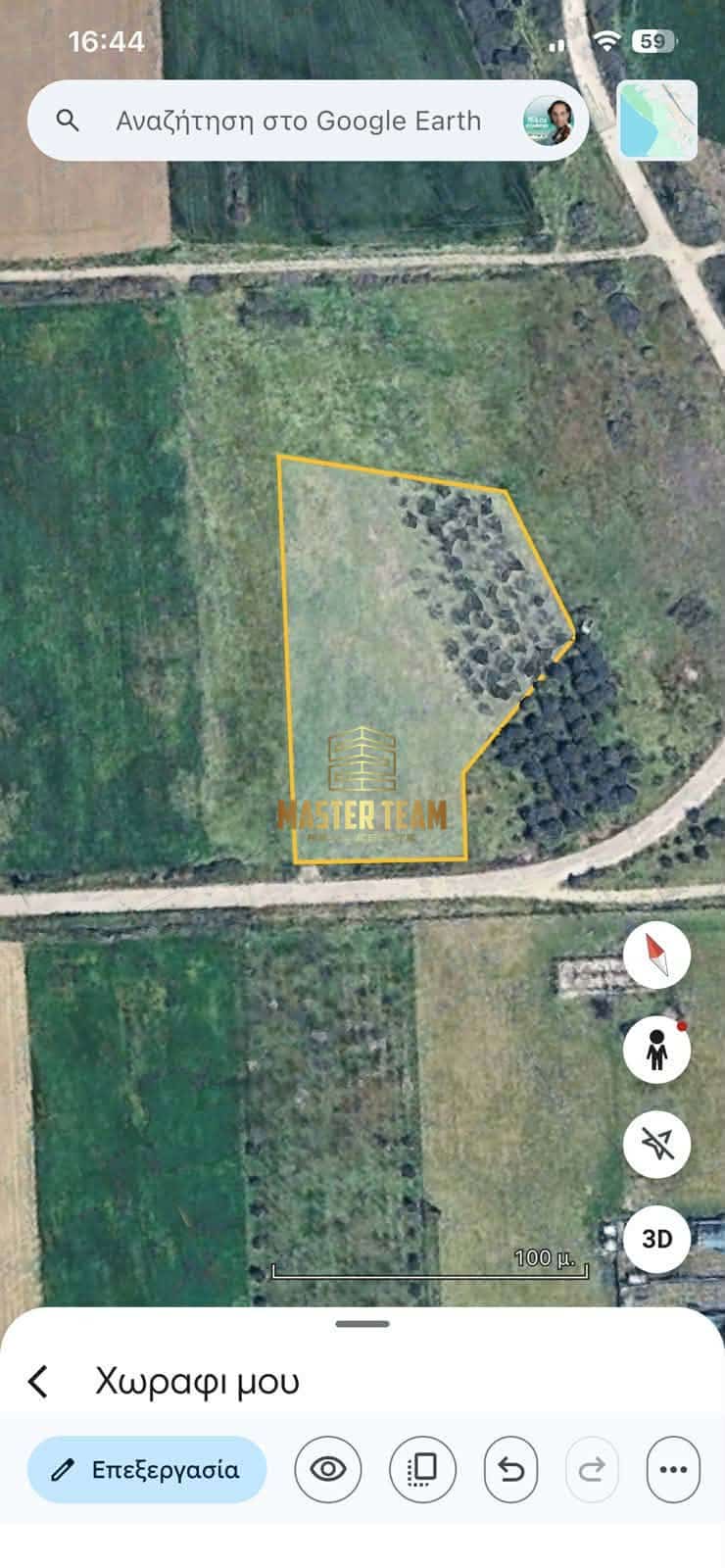Screen dimensions: 725x1568
Task: Open the map style thumbnail
Action: click(657, 121)
